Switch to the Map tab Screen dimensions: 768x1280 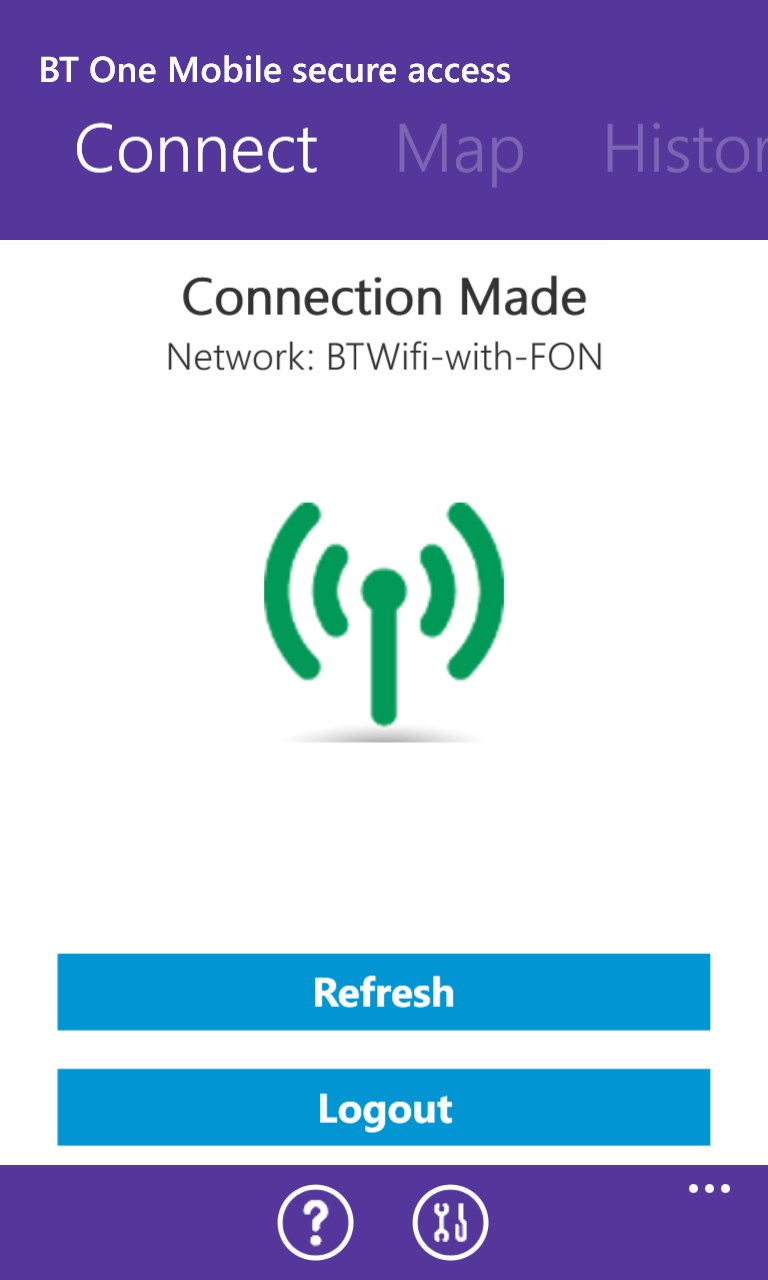tap(458, 150)
